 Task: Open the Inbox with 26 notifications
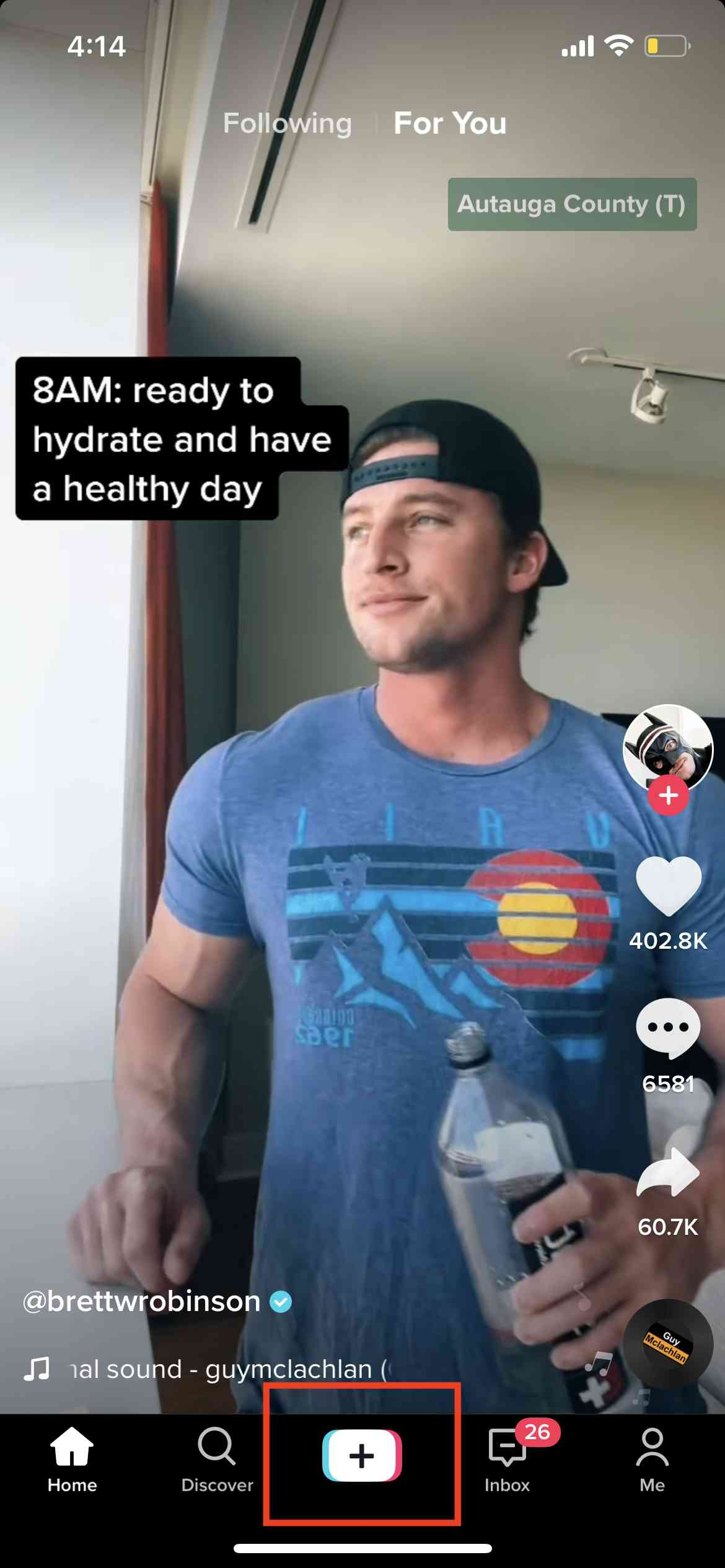tap(507, 1459)
